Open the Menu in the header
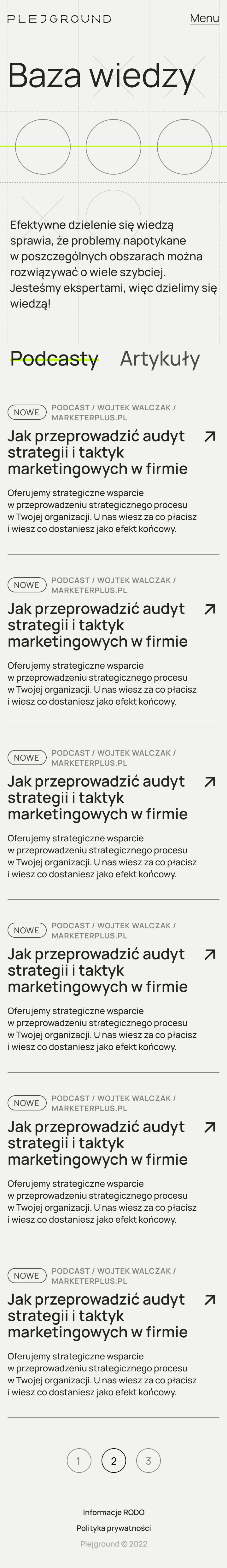Screen dimensions: 227x1568 [204, 18]
